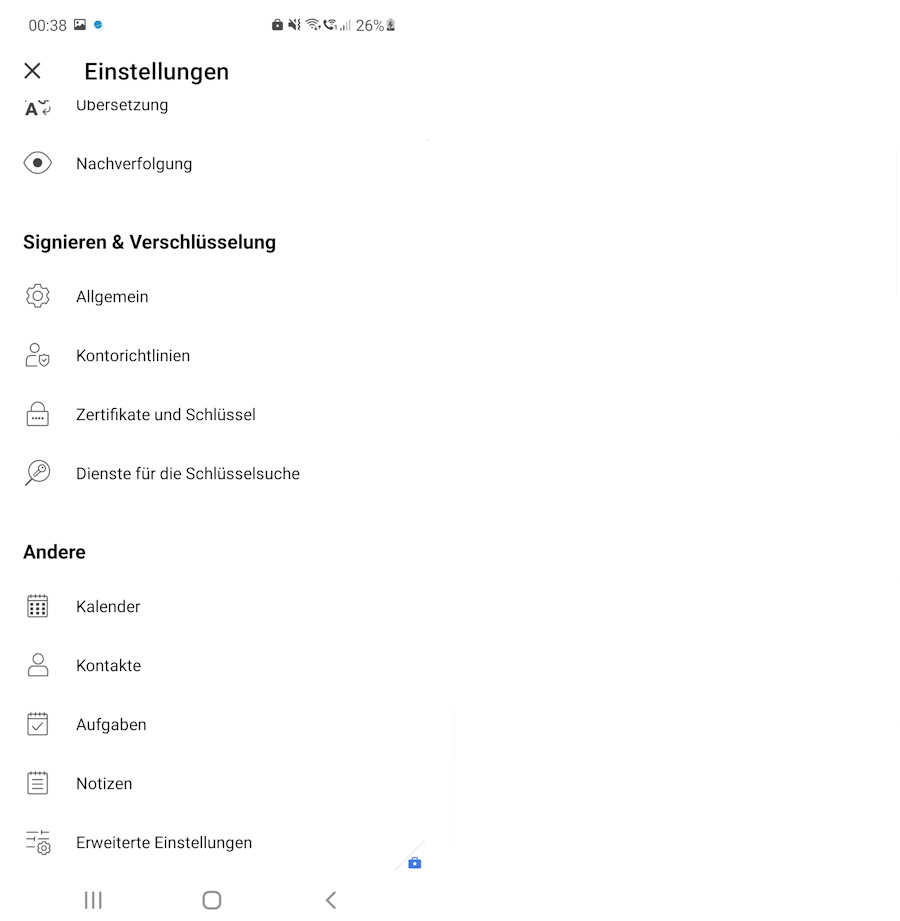
Task: Open Kalender settings
Action: coord(108,607)
